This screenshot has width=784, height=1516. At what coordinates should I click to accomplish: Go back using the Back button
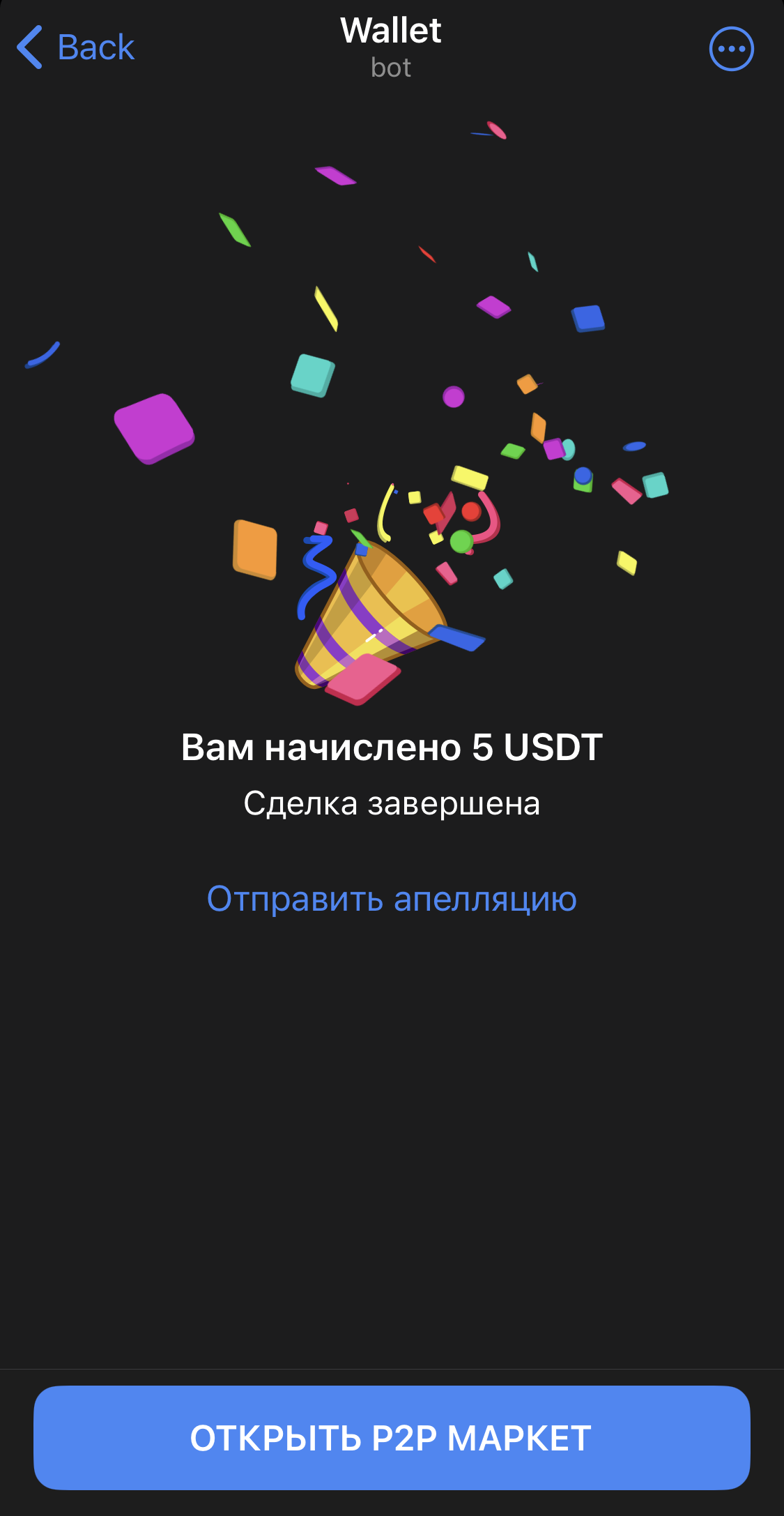pyautogui.click(x=75, y=47)
